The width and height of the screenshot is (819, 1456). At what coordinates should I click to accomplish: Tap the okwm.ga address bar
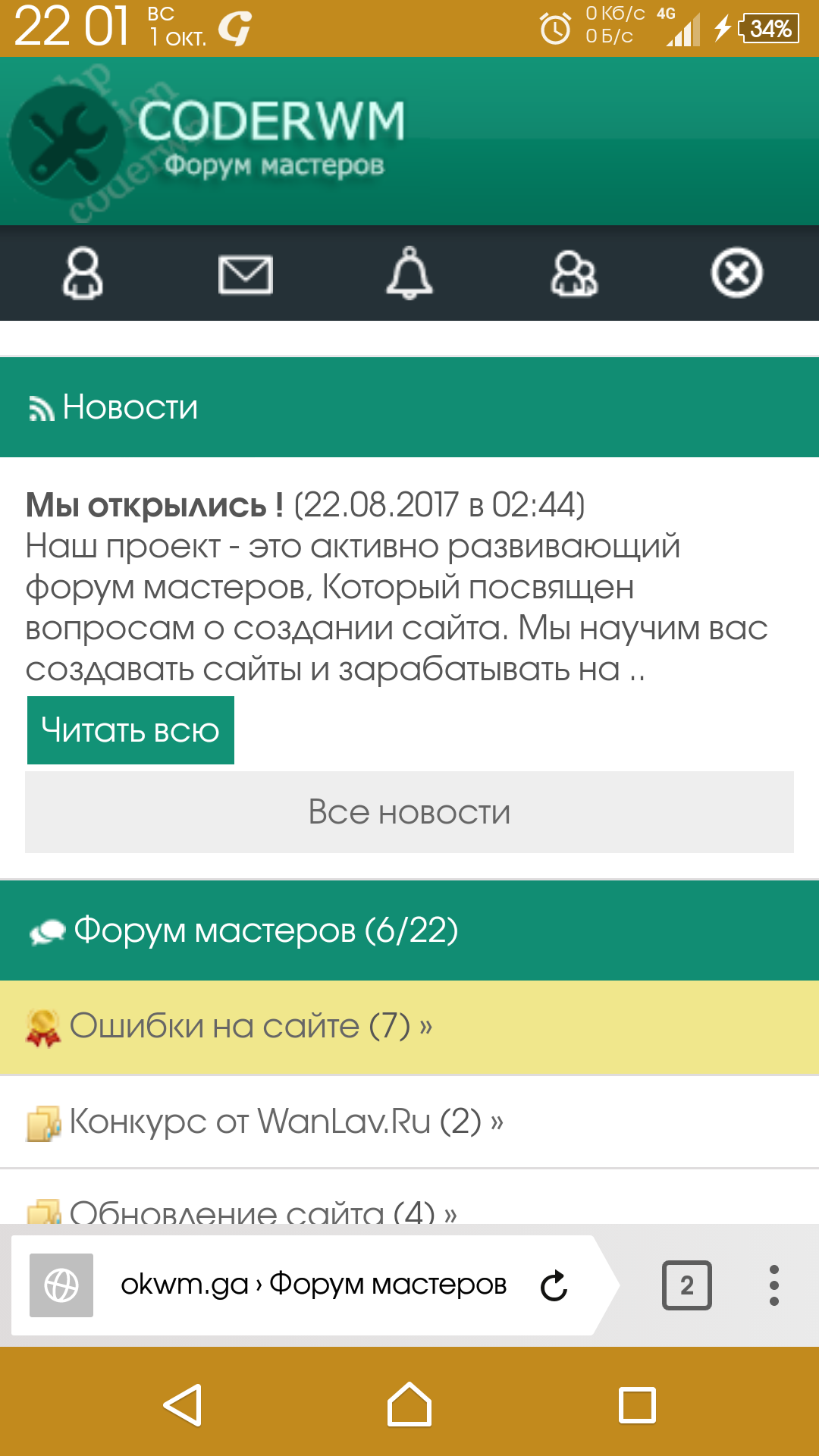coord(312,1285)
